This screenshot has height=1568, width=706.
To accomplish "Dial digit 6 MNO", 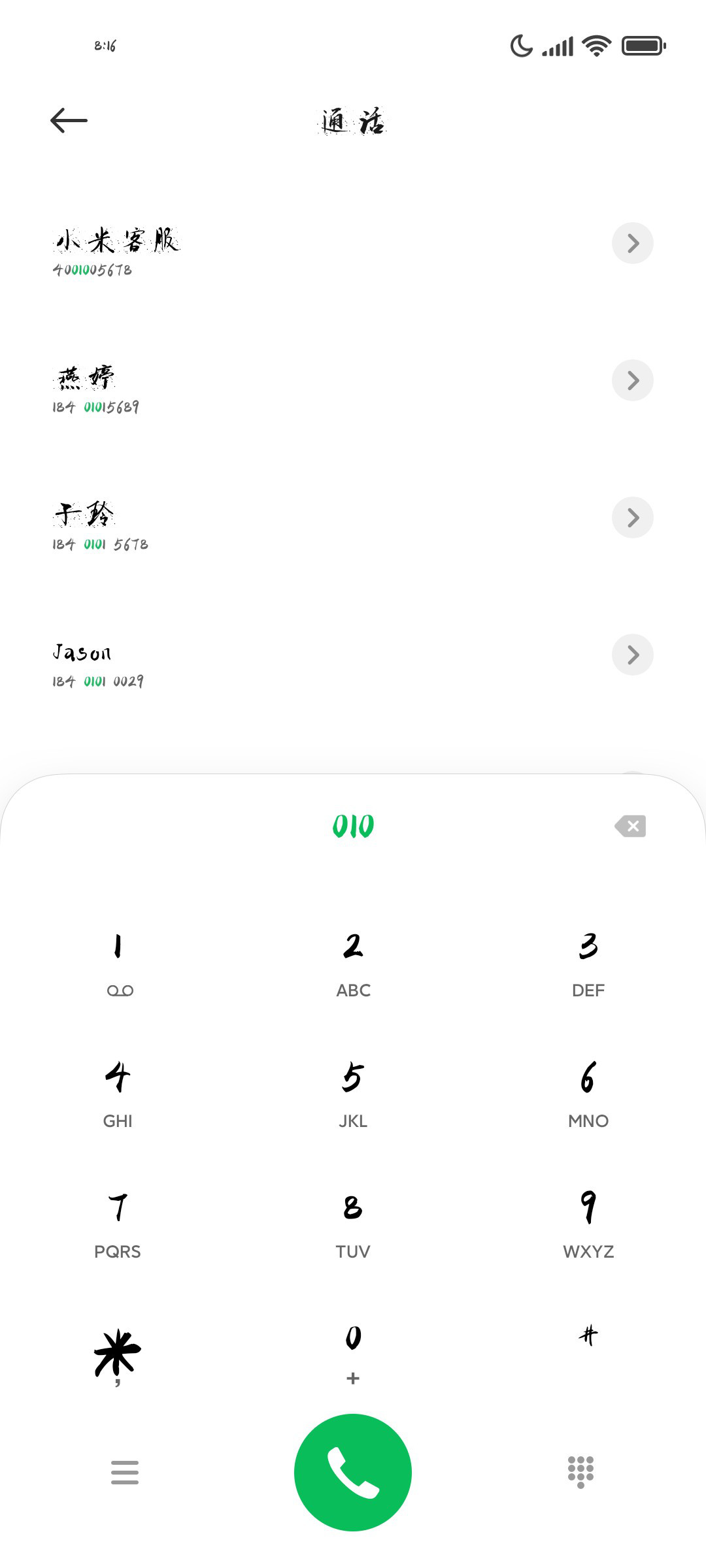I will (588, 1096).
